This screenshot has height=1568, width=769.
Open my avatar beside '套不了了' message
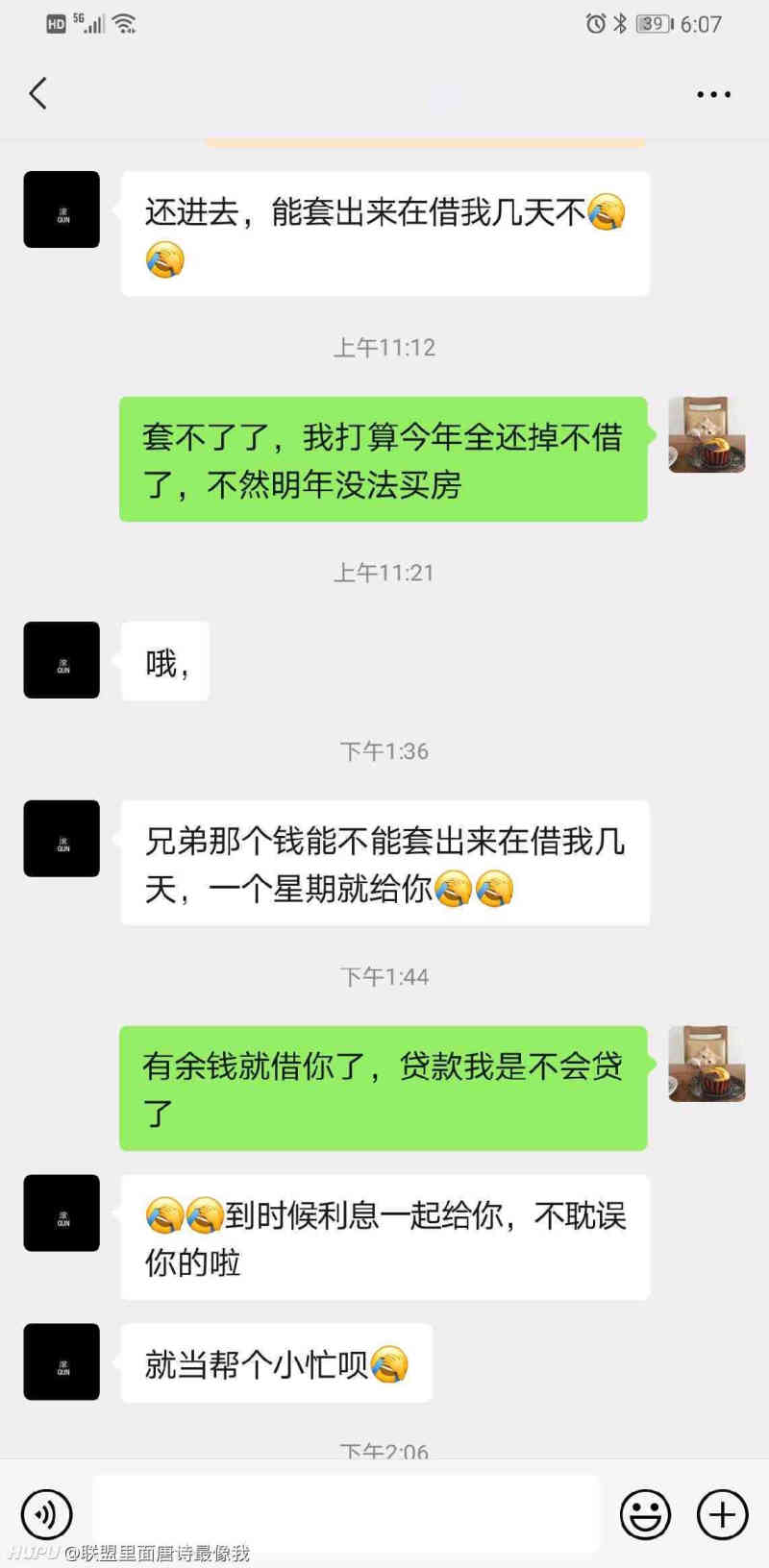pos(707,434)
